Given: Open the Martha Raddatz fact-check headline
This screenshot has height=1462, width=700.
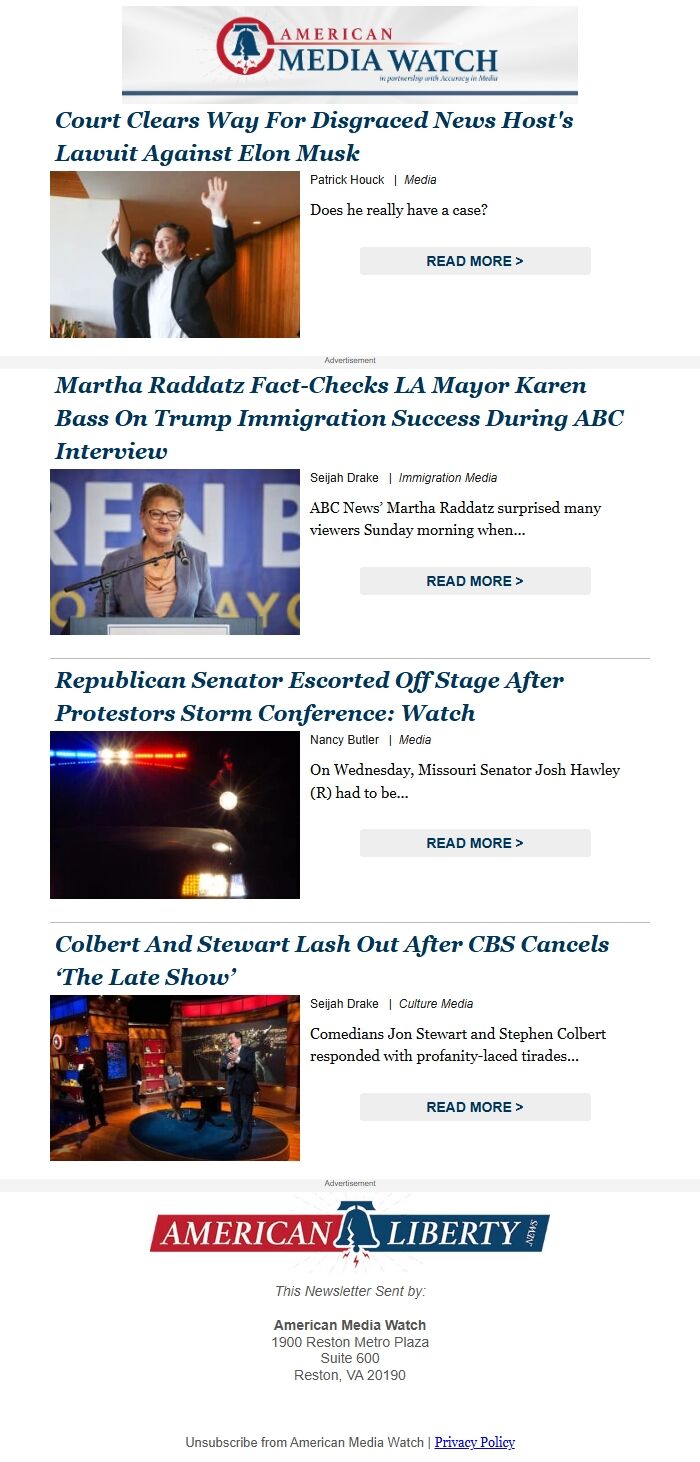Looking at the screenshot, I should point(339,418).
